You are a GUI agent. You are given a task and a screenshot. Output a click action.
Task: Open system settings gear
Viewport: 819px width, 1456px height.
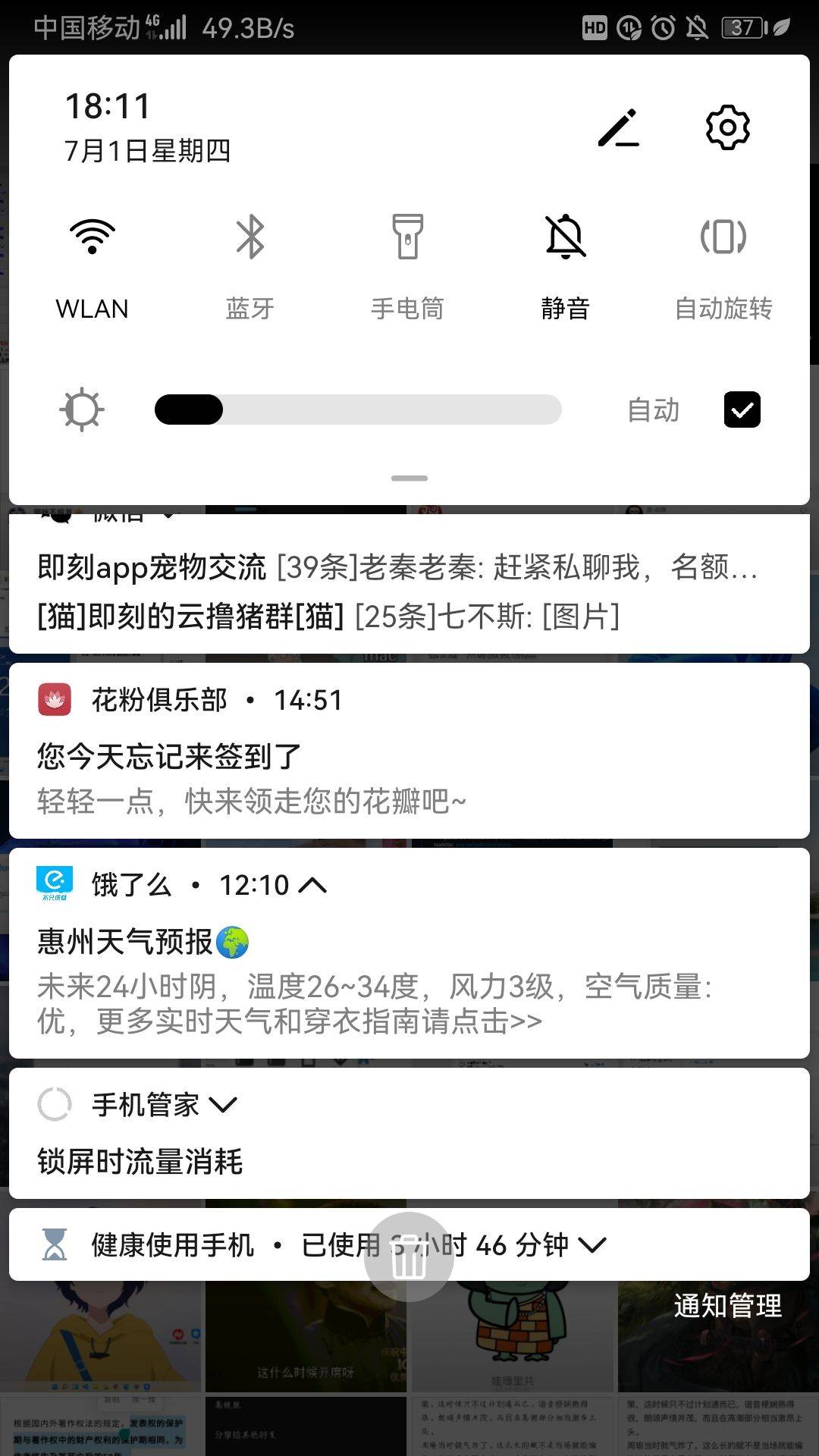tap(727, 128)
